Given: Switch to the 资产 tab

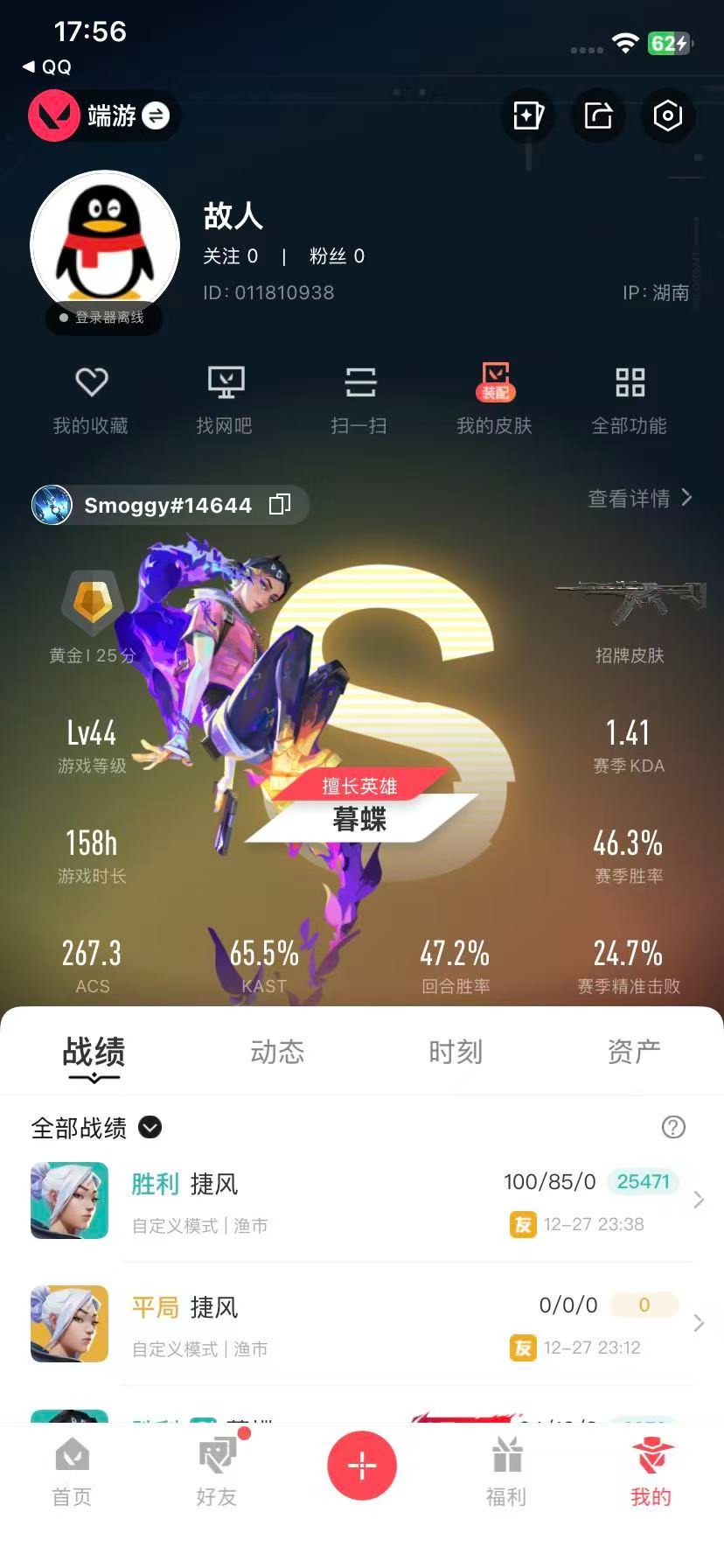Looking at the screenshot, I should [634, 1053].
